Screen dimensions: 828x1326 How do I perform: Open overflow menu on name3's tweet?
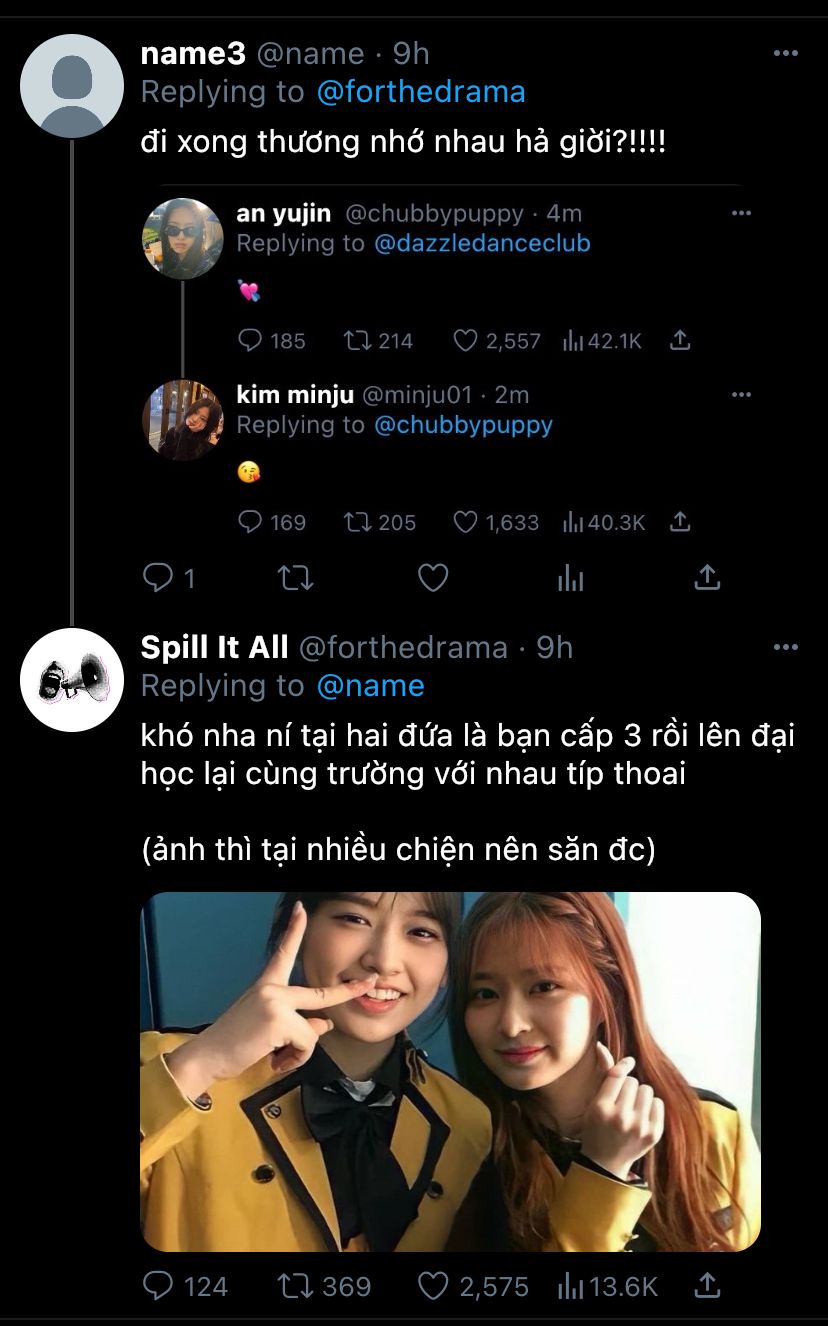(x=786, y=53)
